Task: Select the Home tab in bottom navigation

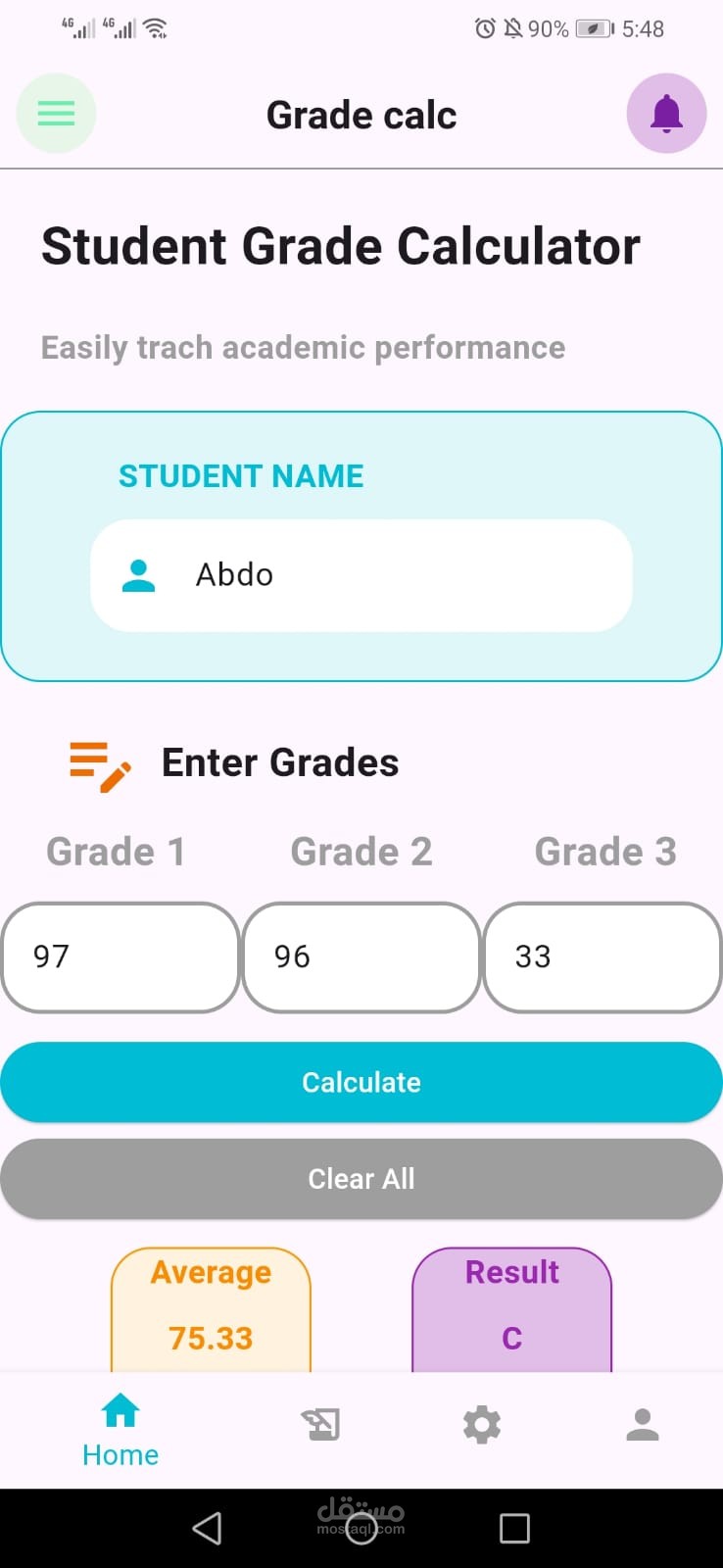Action: point(120,1424)
